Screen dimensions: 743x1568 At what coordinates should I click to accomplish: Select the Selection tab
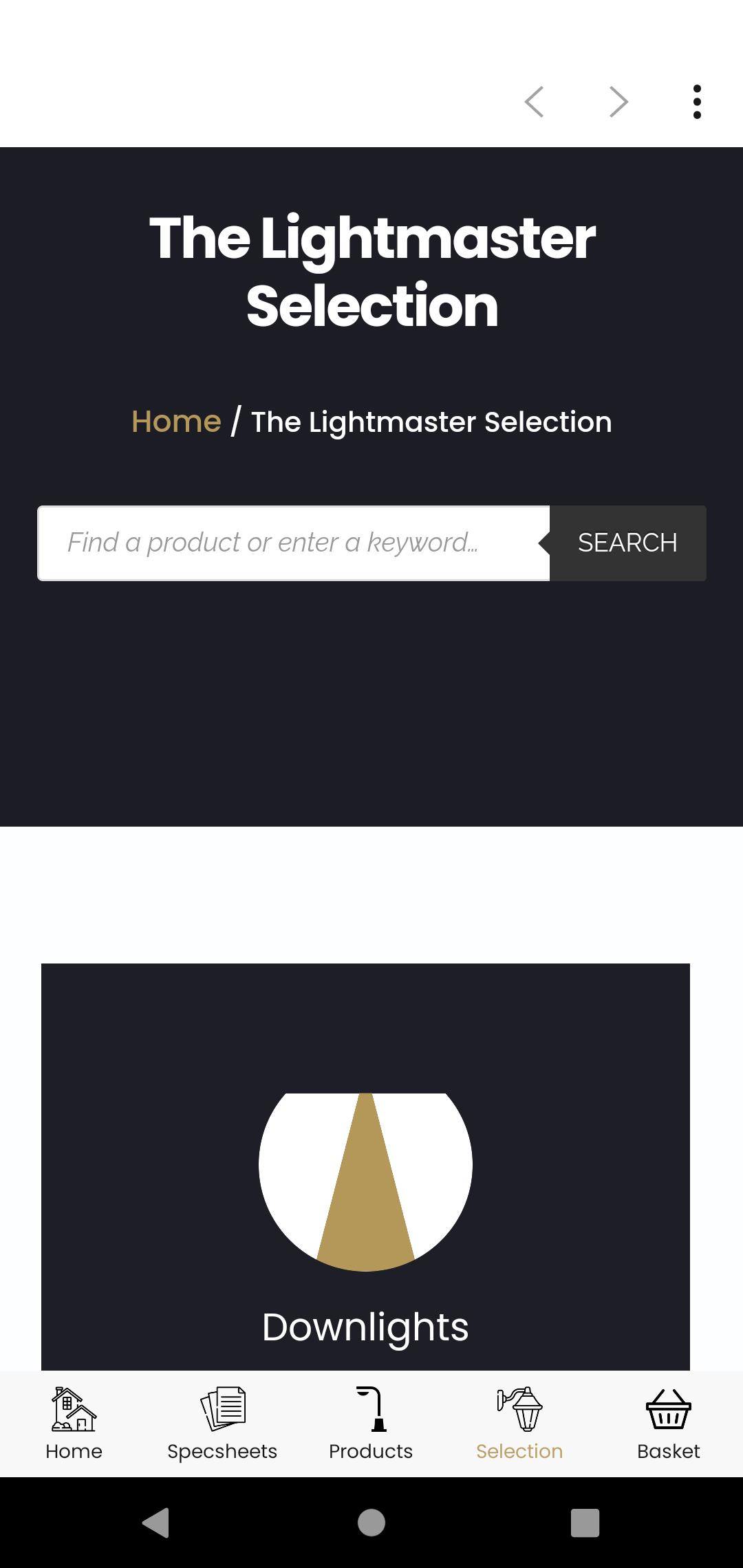click(x=519, y=1424)
